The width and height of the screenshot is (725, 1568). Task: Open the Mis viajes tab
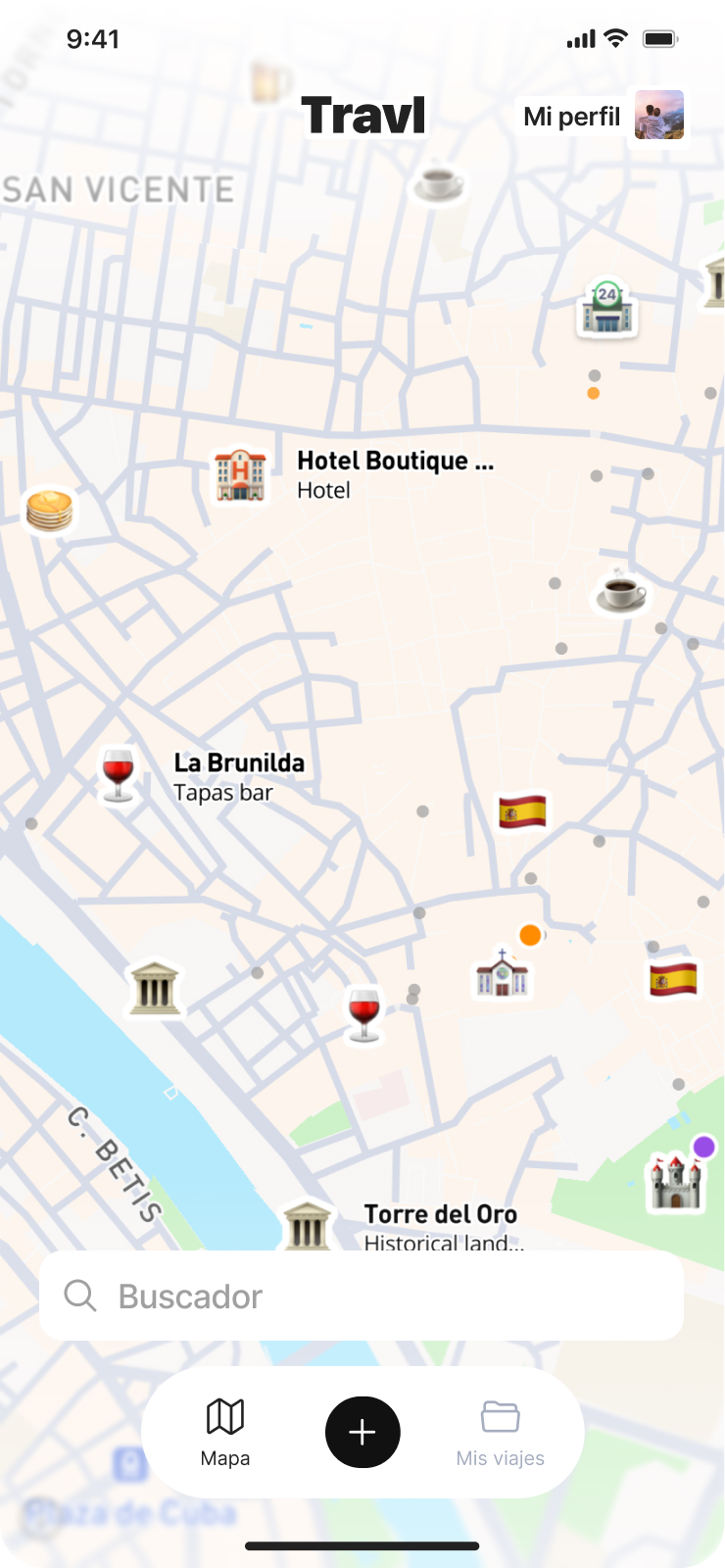pyautogui.click(x=500, y=1432)
